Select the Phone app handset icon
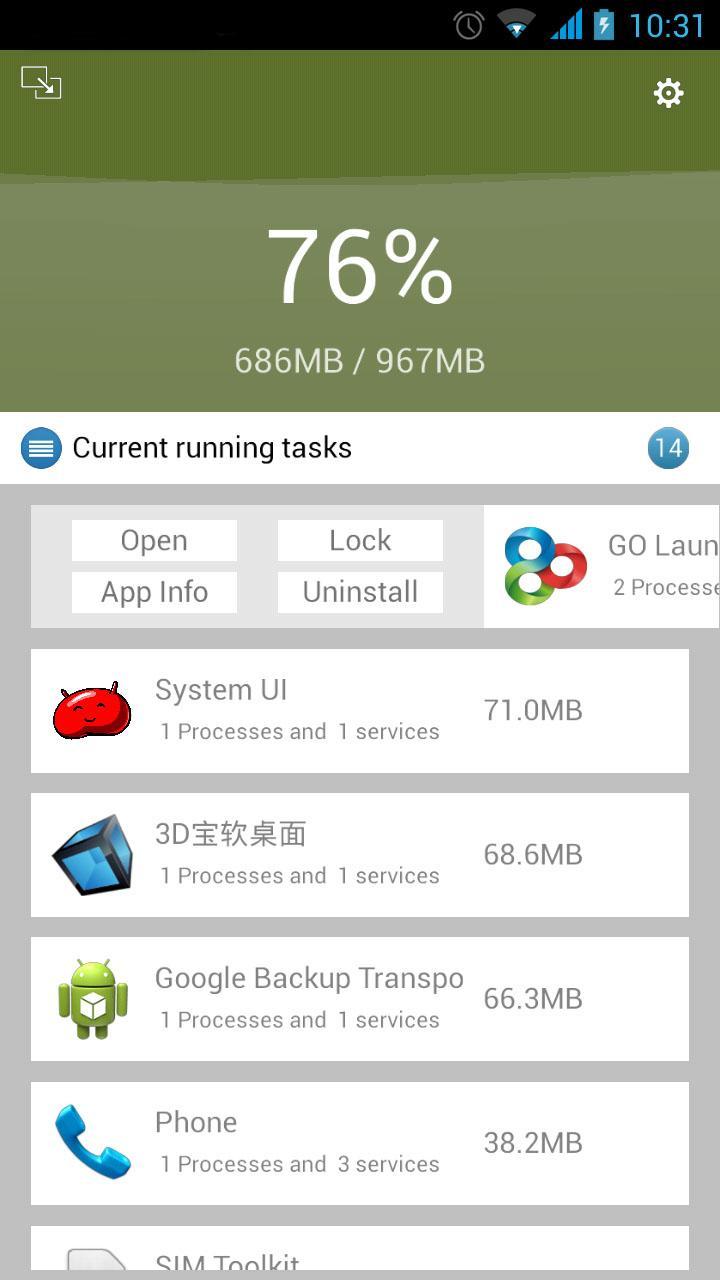The image size is (720, 1280). 92,1142
